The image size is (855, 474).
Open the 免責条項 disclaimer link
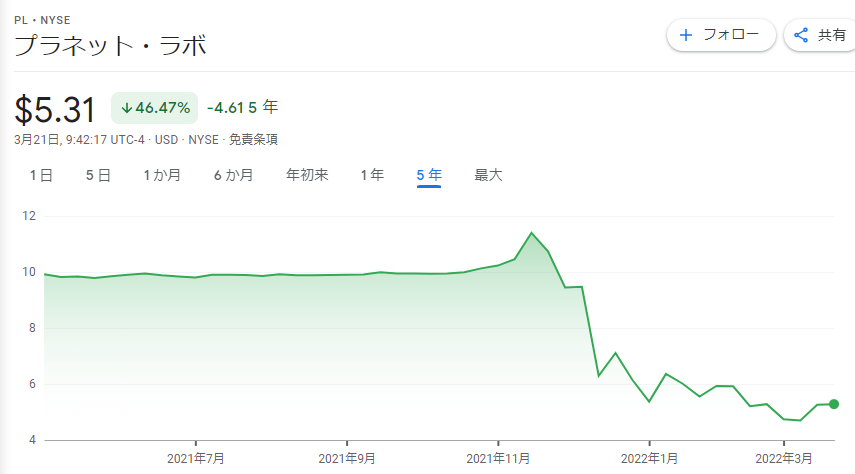(253, 140)
